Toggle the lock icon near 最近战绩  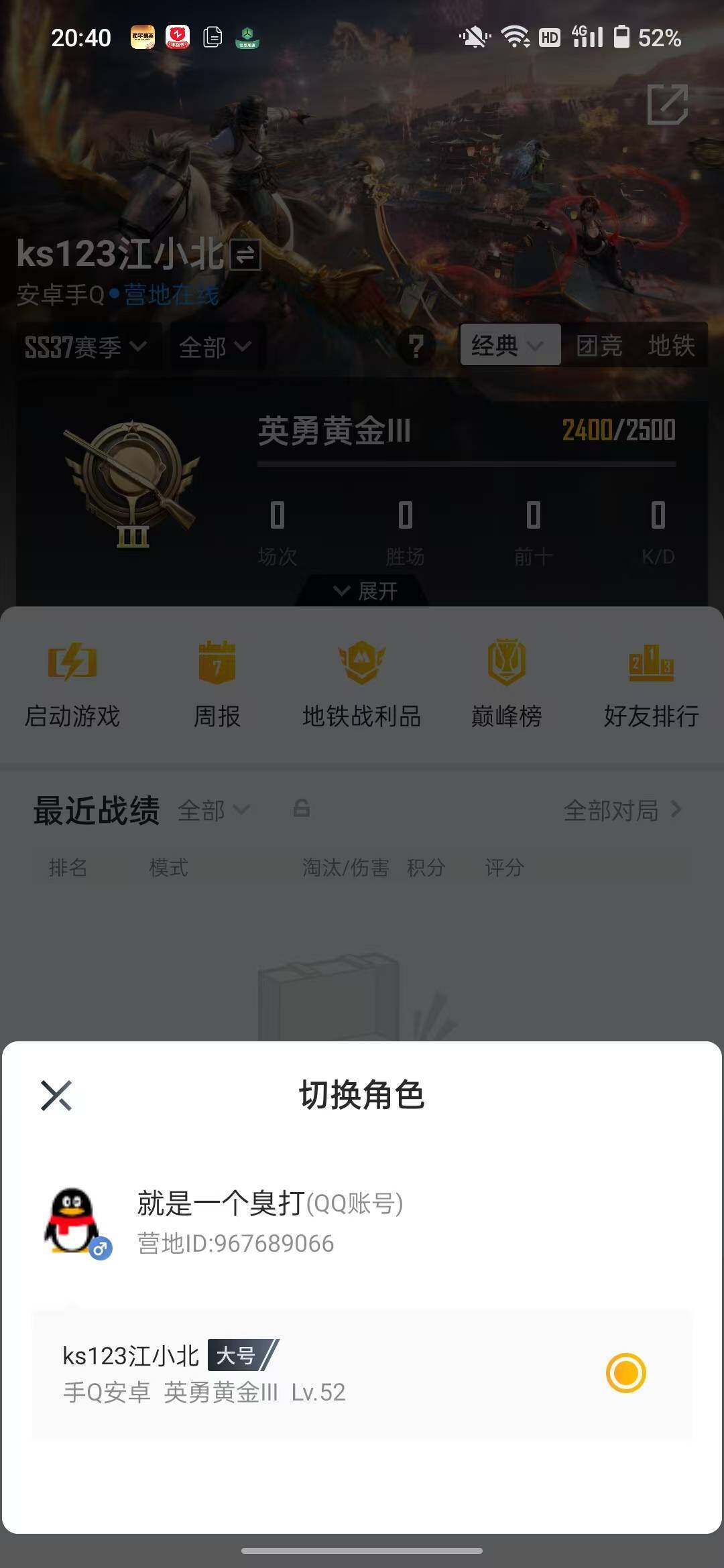point(302,809)
